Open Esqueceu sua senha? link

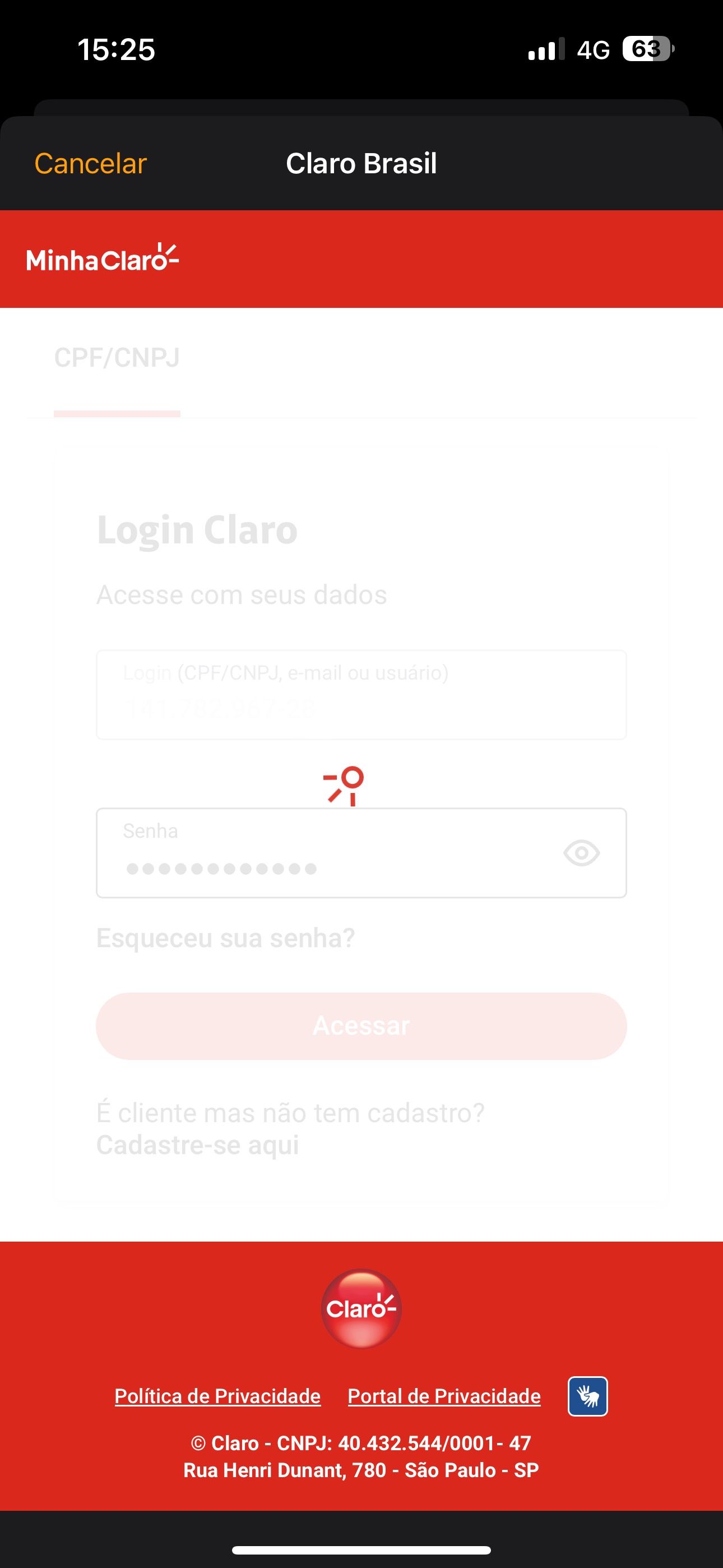226,938
